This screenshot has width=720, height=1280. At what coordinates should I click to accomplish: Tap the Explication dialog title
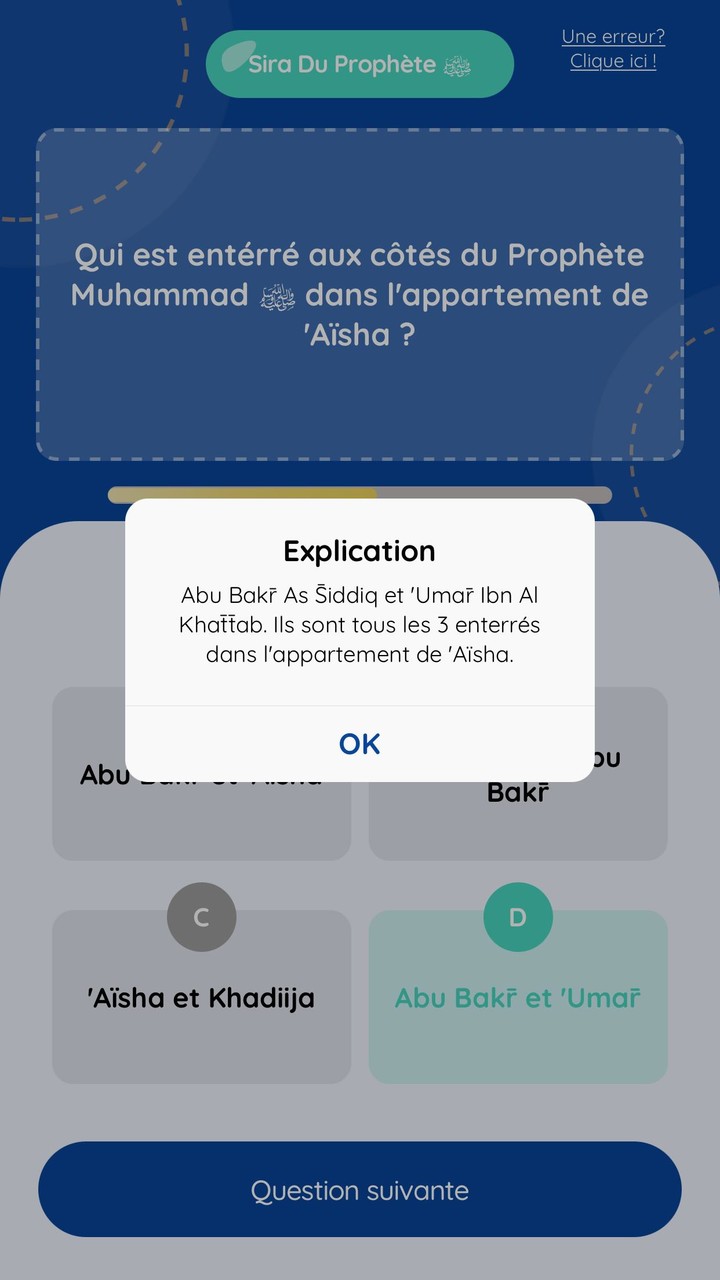click(359, 551)
